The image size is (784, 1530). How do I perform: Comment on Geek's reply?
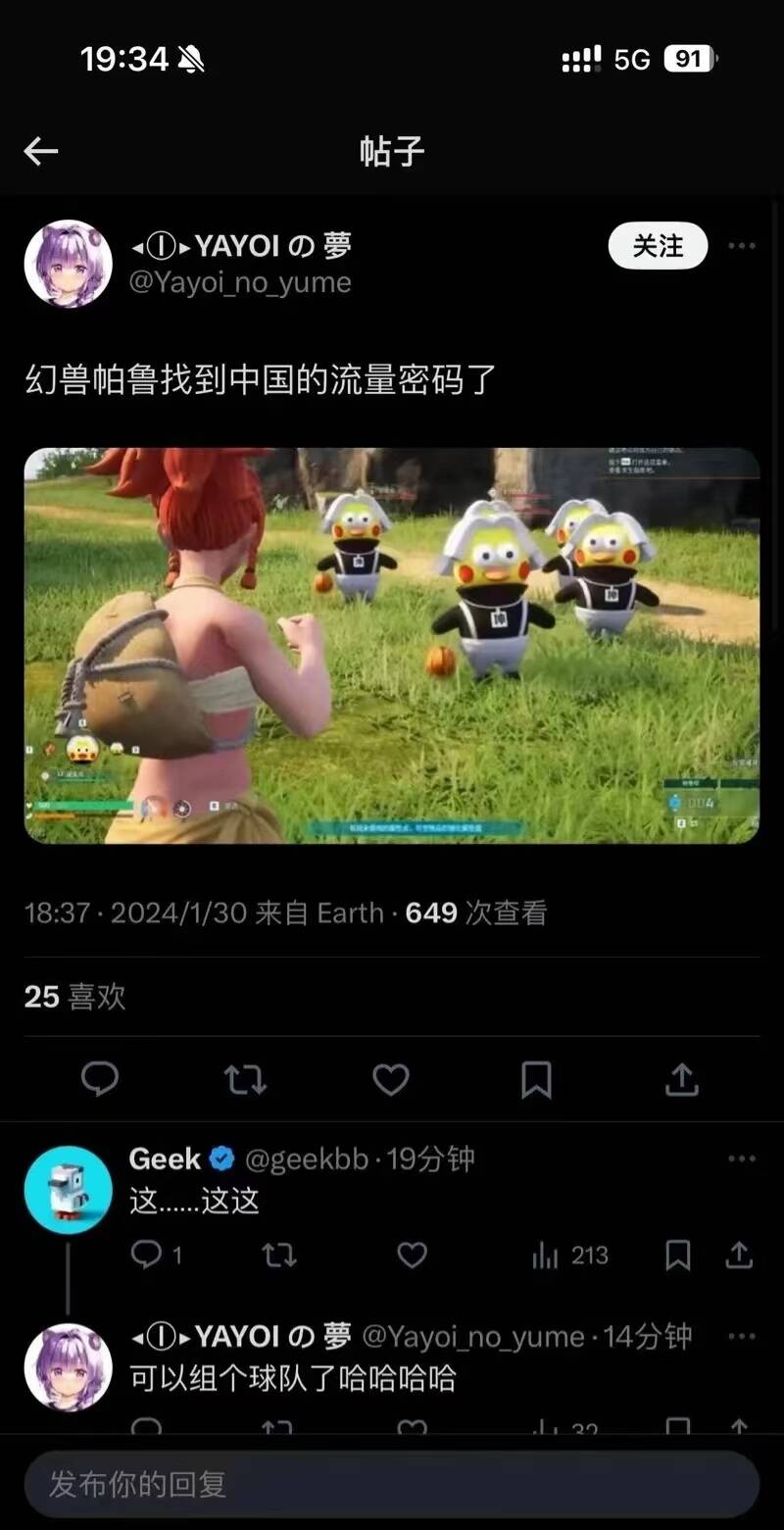[x=146, y=1255]
